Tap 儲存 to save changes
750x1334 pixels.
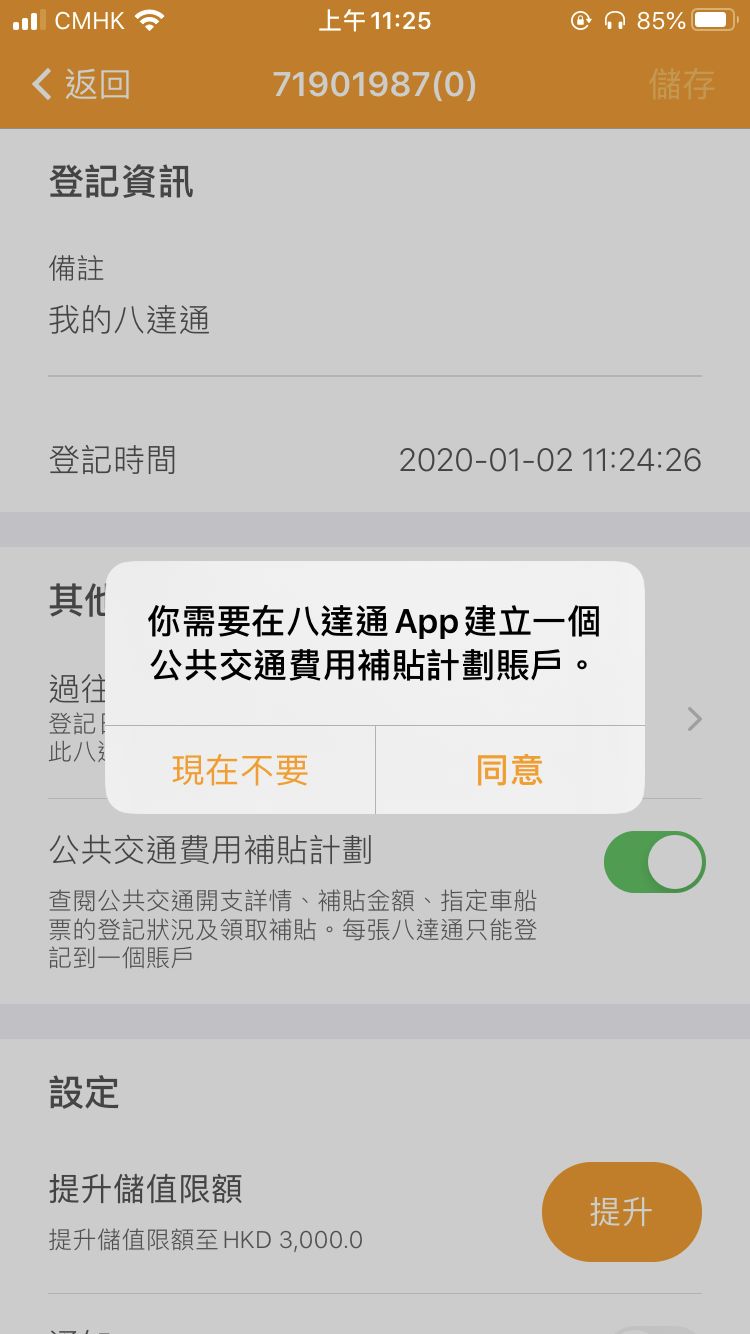pos(682,85)
